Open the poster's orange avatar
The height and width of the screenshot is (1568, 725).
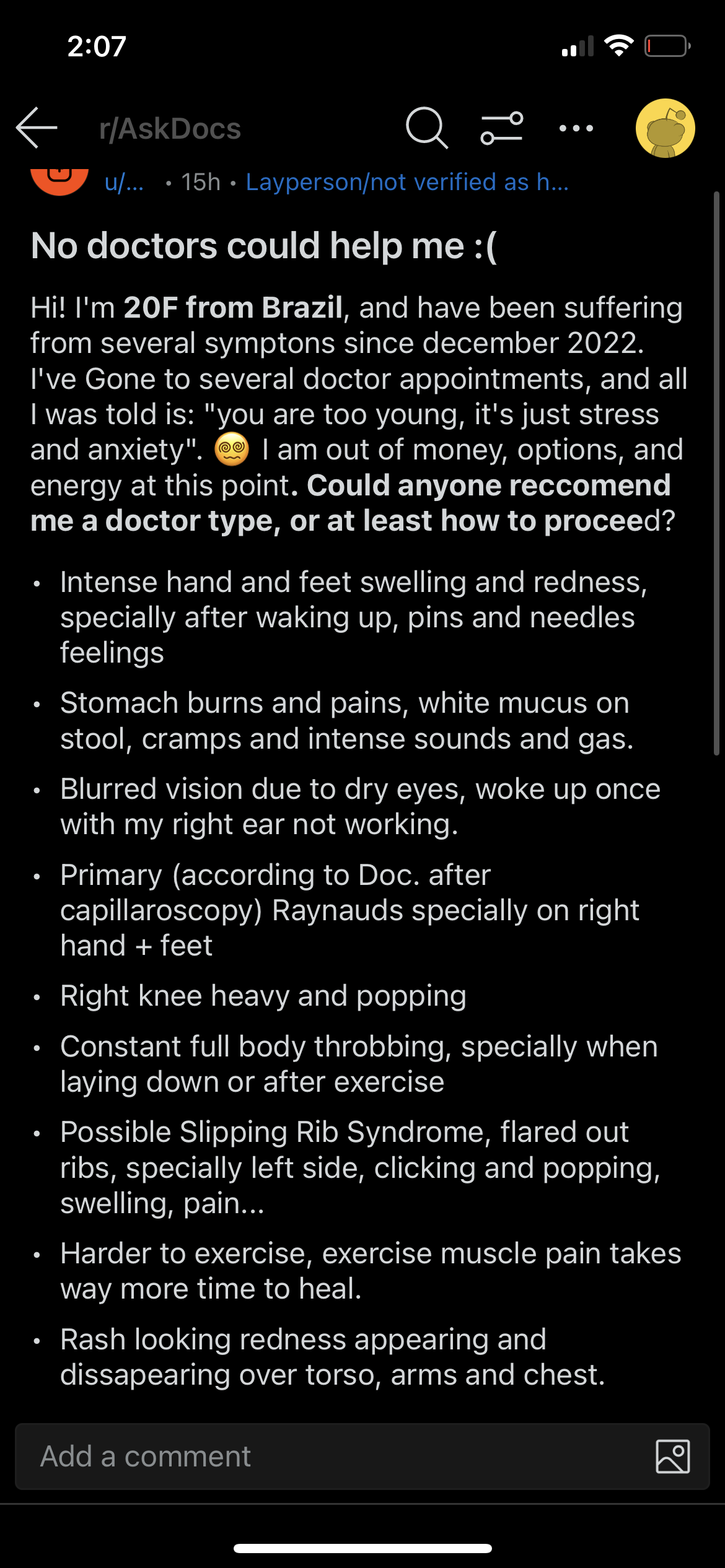click(59, 181)
